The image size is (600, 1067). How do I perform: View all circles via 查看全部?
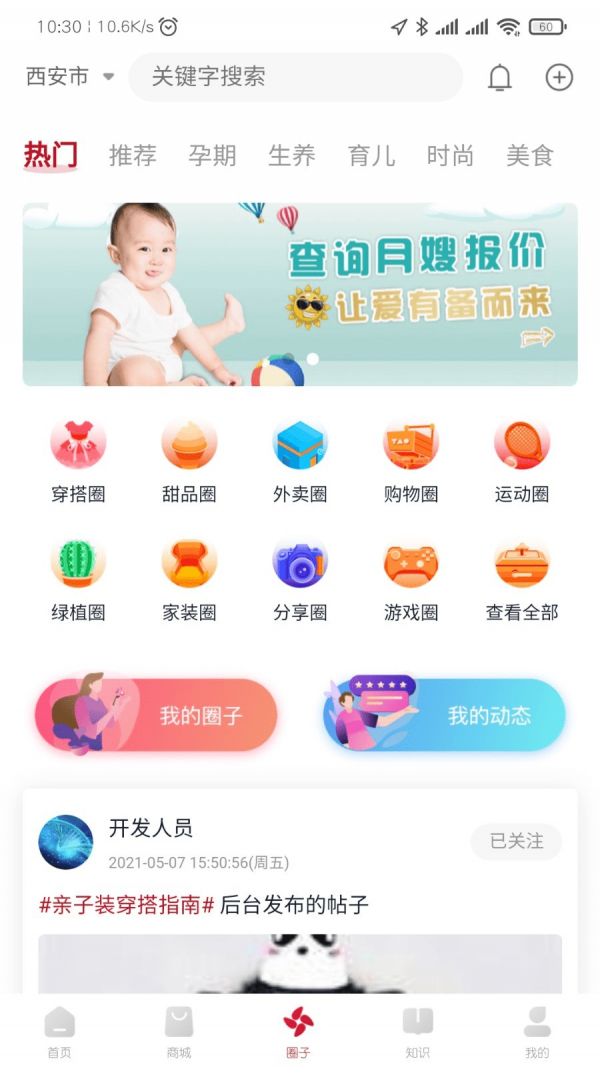tap(522, 580)
